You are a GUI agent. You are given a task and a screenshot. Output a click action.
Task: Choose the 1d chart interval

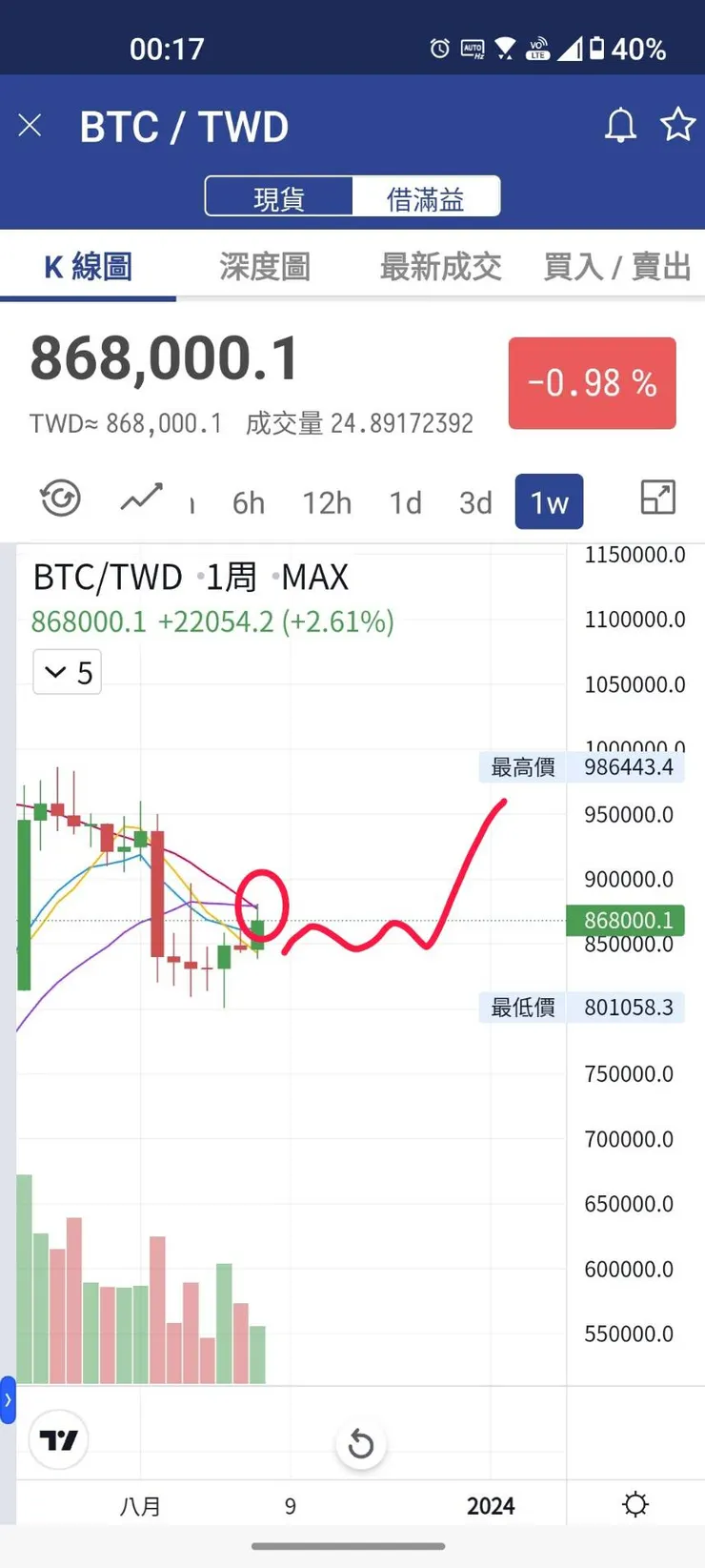(405, 502)
